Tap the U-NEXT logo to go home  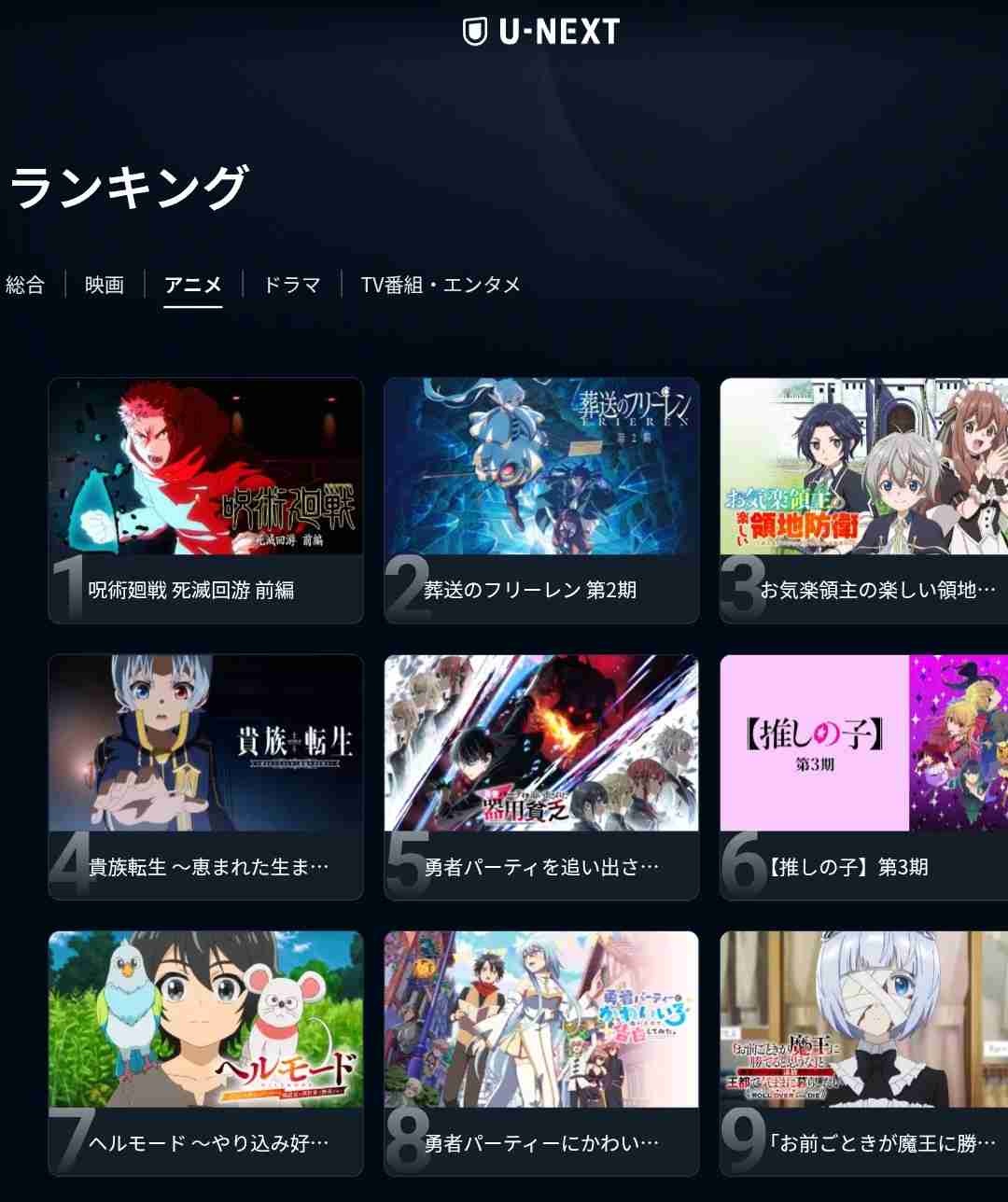[x=541, y=32]
